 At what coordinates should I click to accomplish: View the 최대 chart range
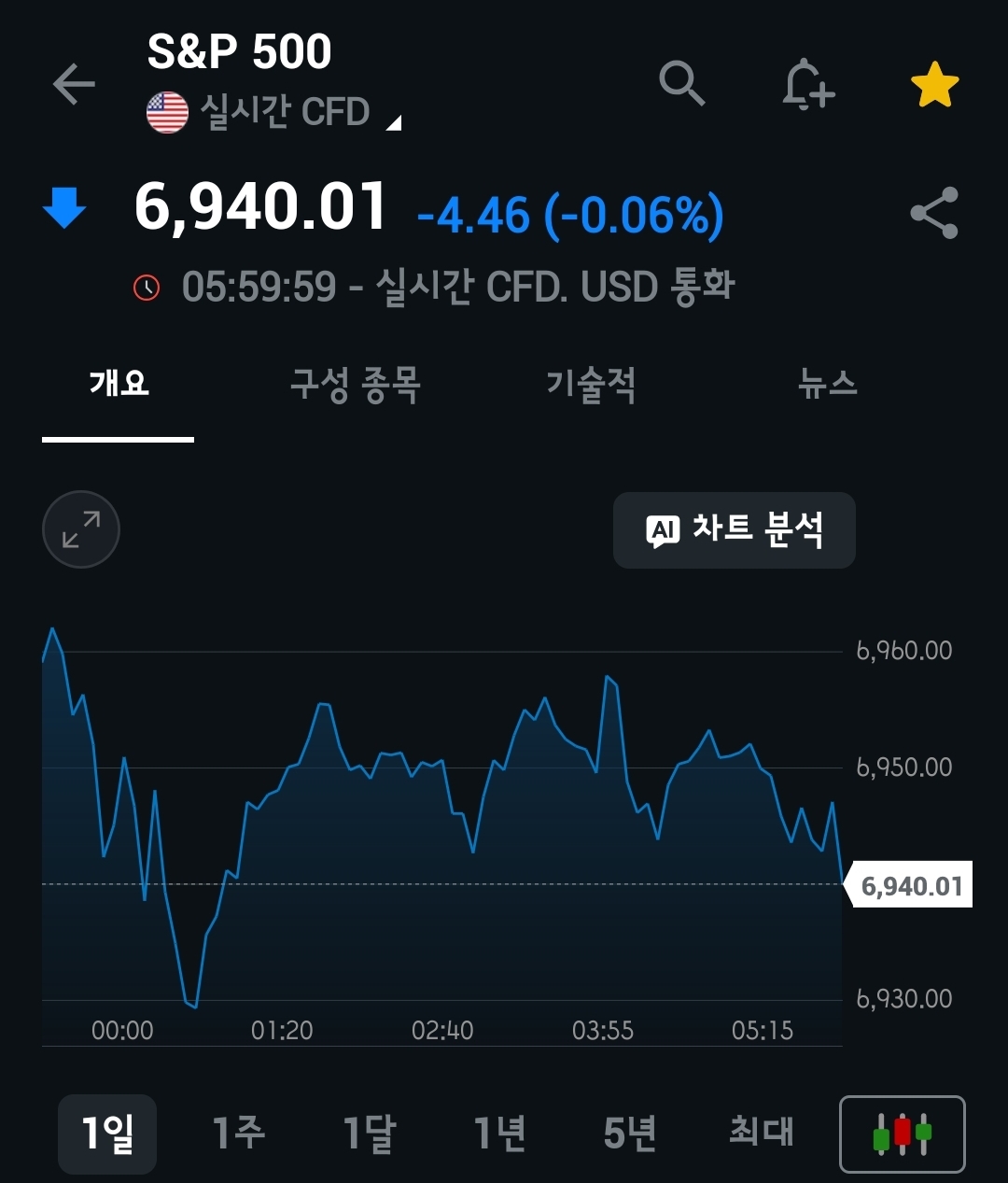pos(761,1134)
